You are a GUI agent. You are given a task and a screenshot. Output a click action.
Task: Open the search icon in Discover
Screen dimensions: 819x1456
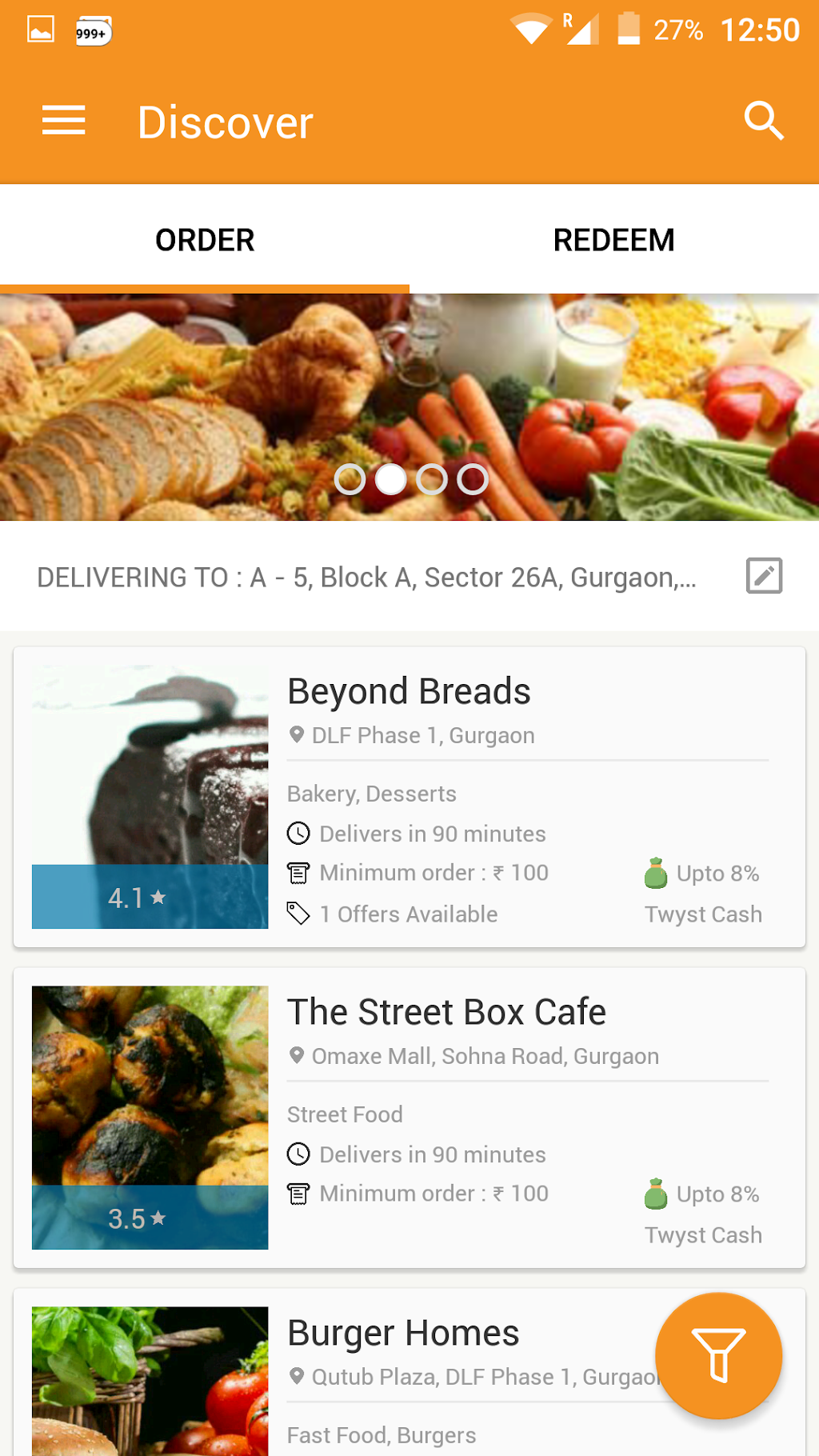(x=763, y=121)
